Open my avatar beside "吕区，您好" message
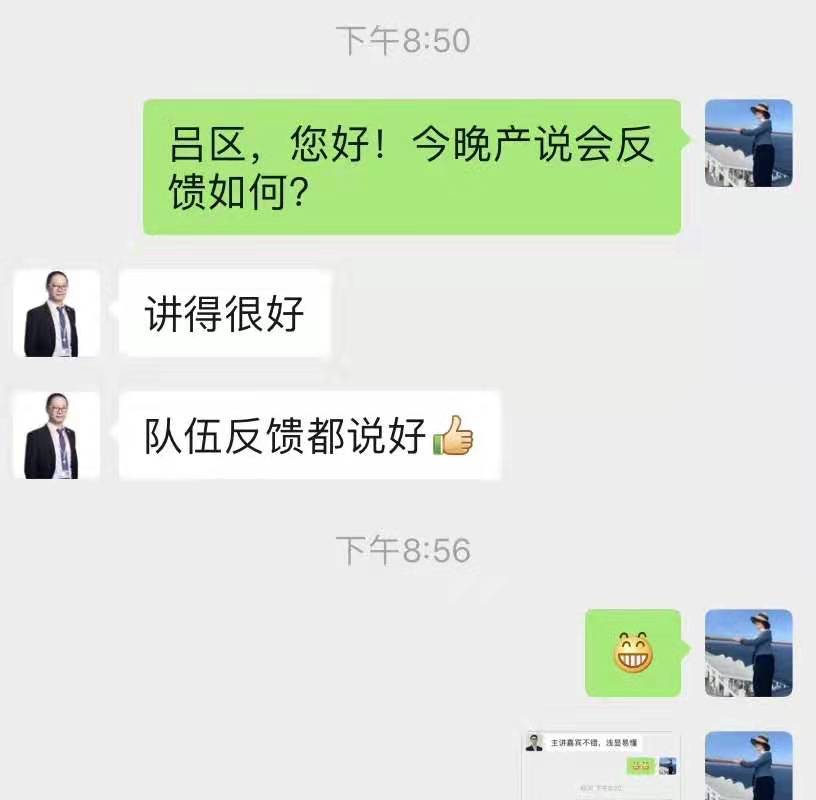This screenshot has height=800, width=816. pos(748,143)
